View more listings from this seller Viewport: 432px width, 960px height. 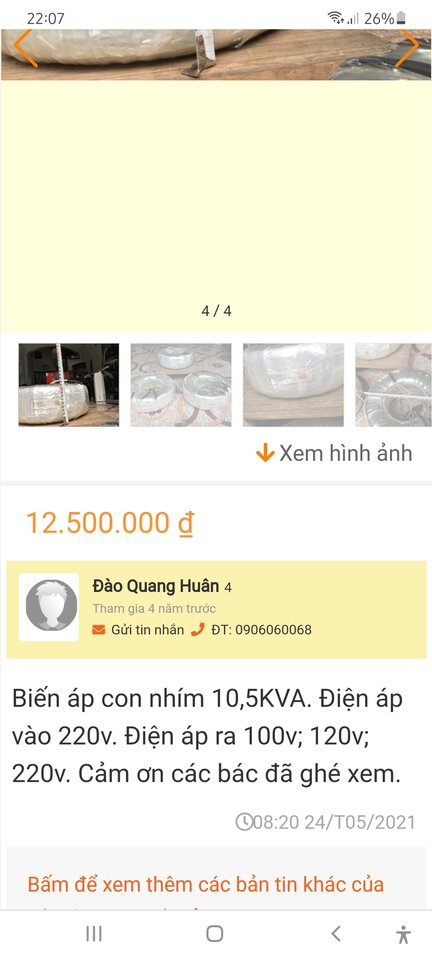206,885
